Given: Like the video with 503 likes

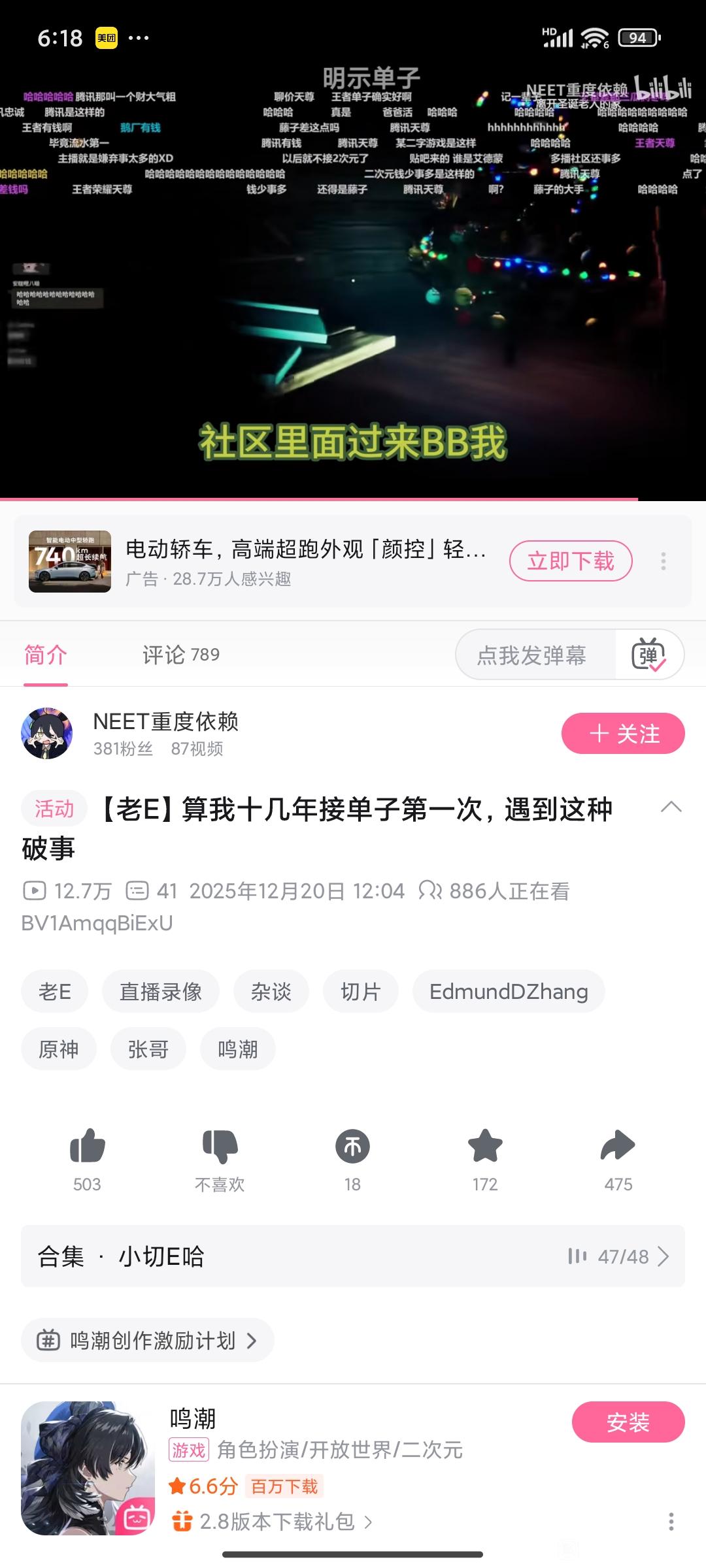Looking at the screenshot, I should 87,1147.
